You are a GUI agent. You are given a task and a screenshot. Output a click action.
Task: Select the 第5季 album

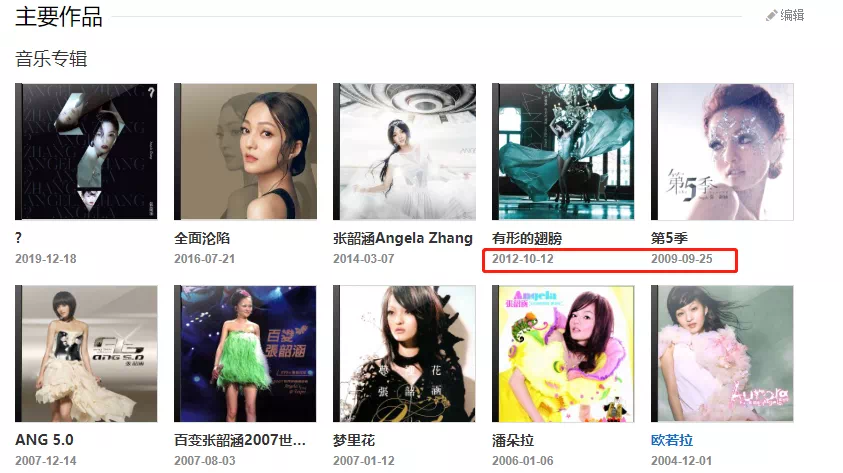coord(722,151)
